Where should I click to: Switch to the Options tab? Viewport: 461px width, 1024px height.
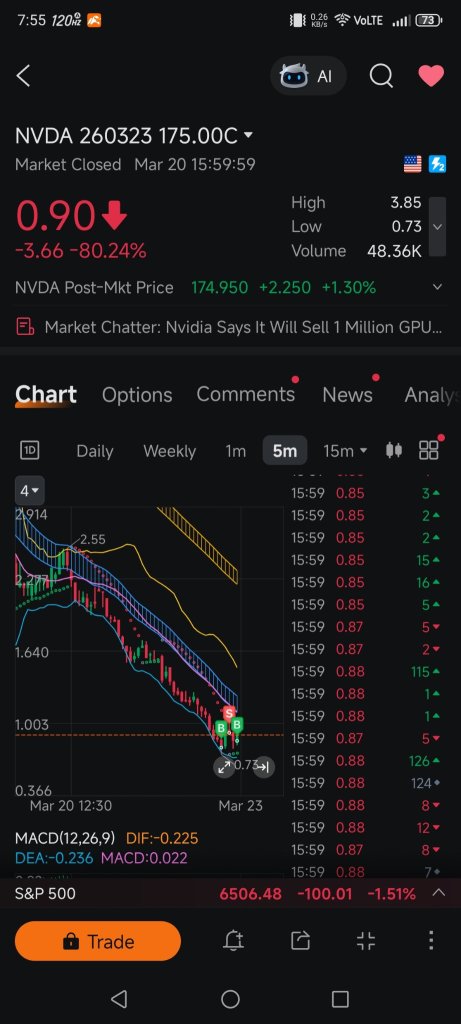137,394
